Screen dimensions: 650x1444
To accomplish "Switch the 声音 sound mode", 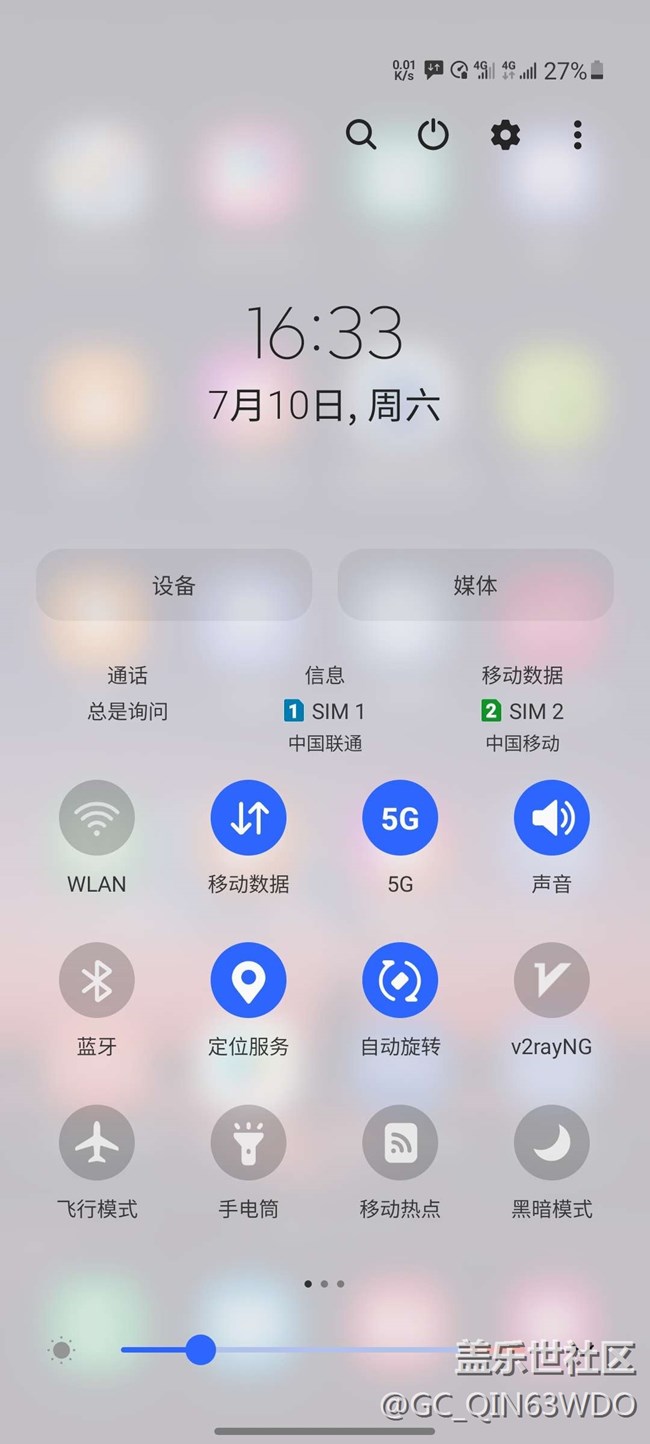I will click(551, 818).
